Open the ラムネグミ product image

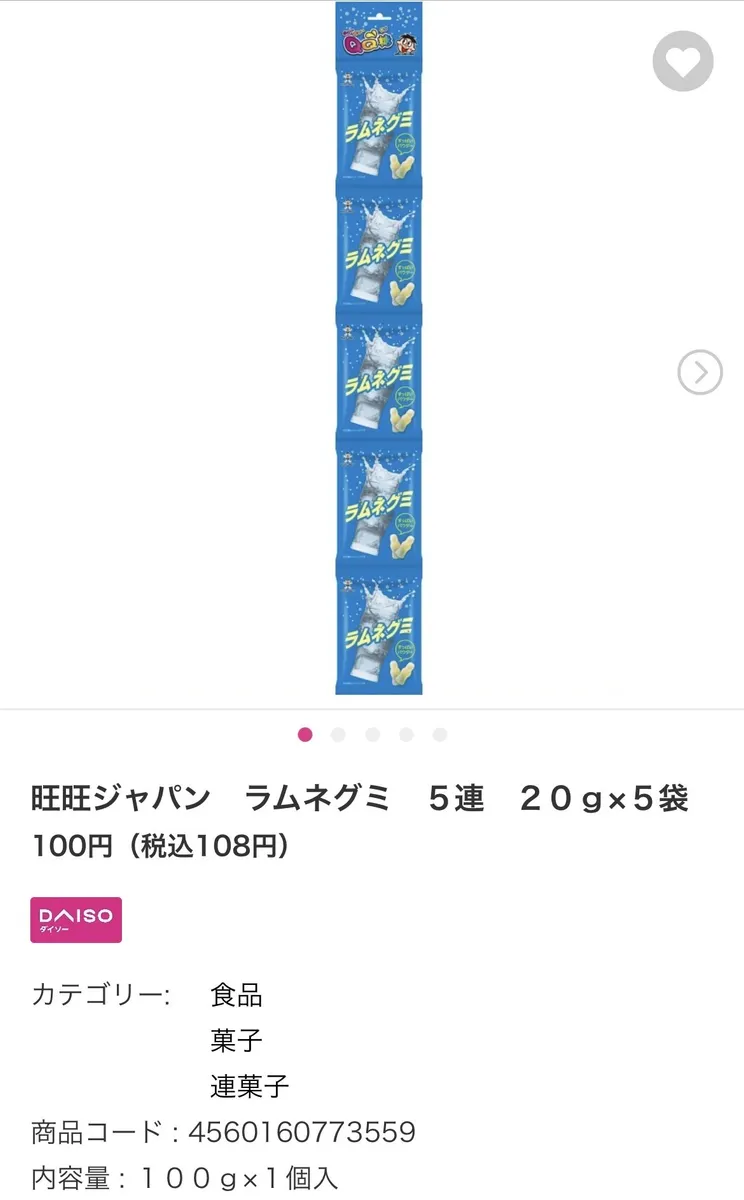378,350
